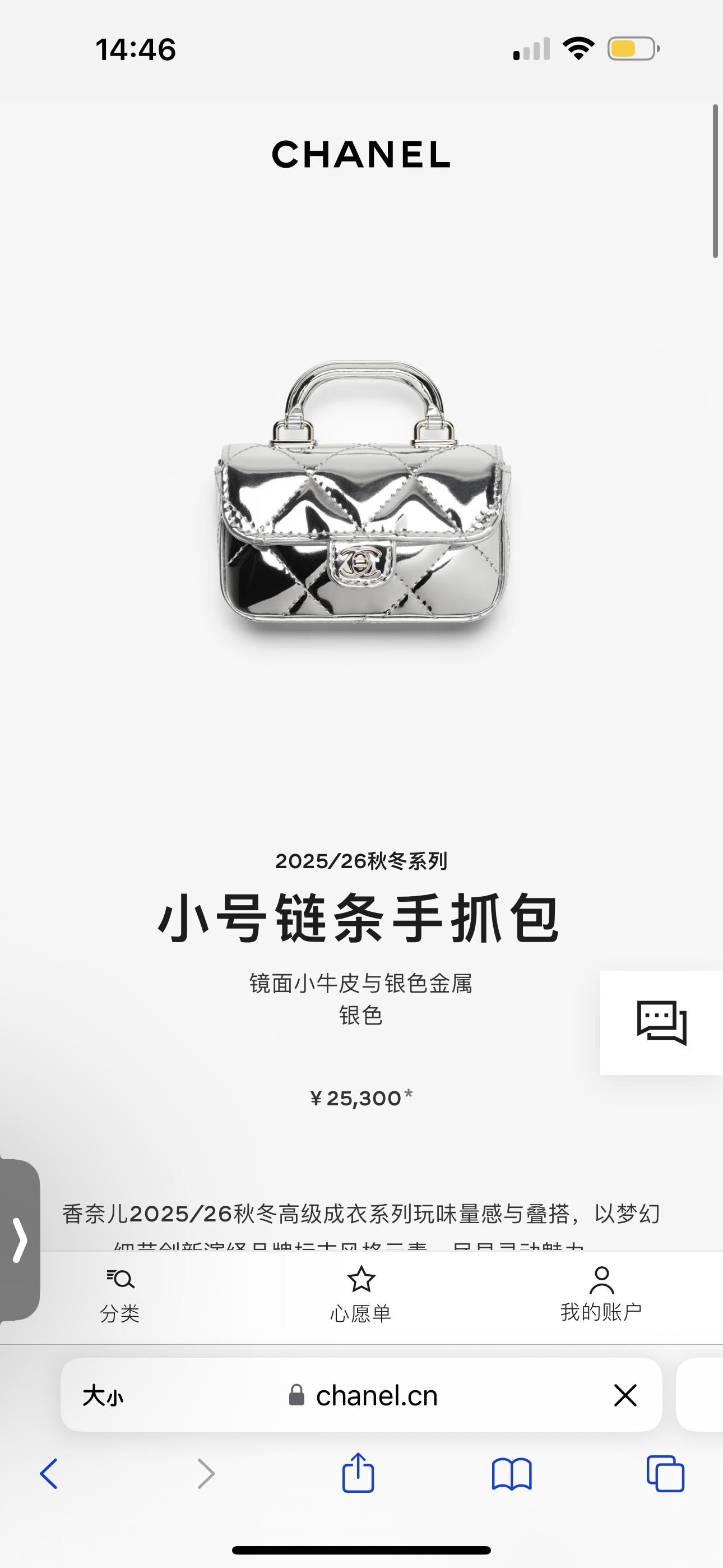Expand the grey side panel arrow

(x=20, y=1239)
